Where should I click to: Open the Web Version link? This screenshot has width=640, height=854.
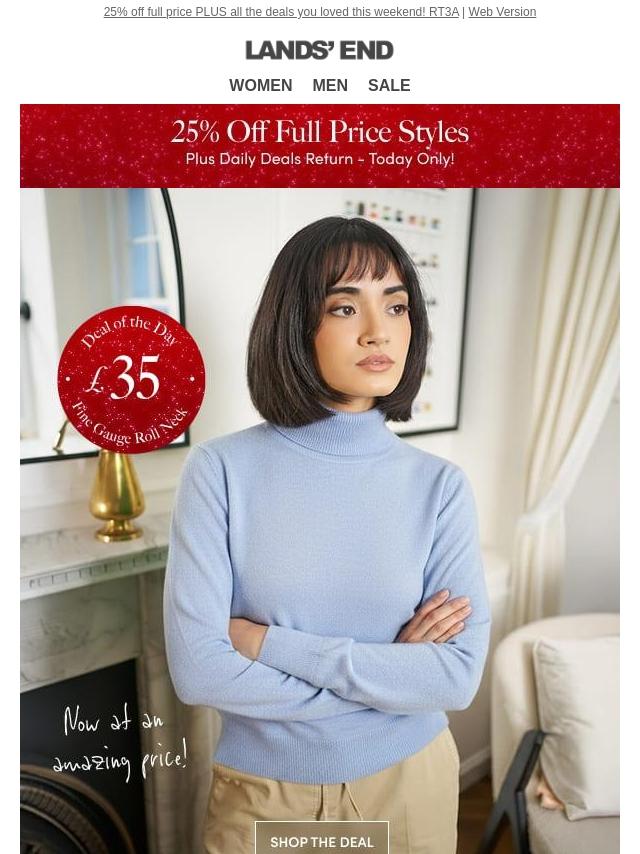pos(502,11)
